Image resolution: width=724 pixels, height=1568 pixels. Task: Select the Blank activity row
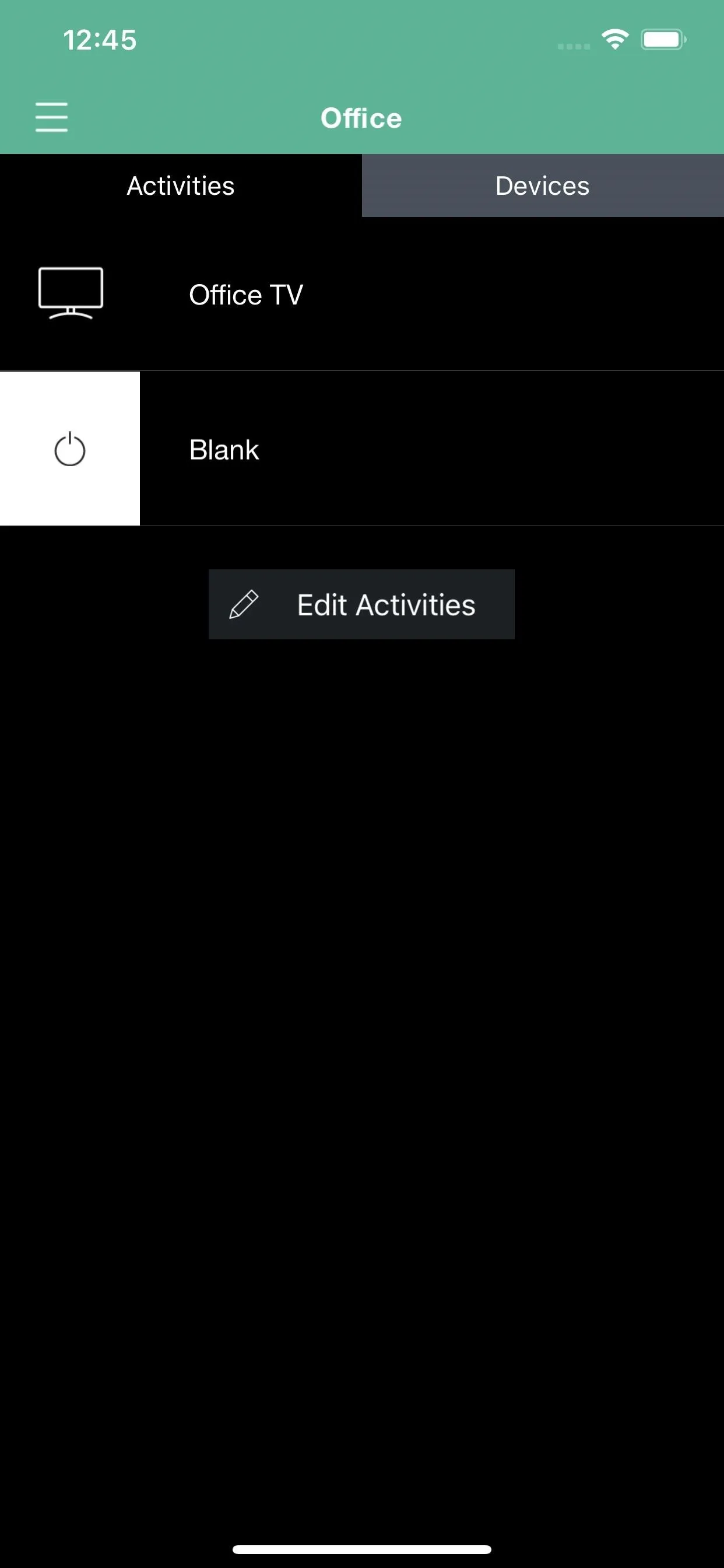(362, 449)
